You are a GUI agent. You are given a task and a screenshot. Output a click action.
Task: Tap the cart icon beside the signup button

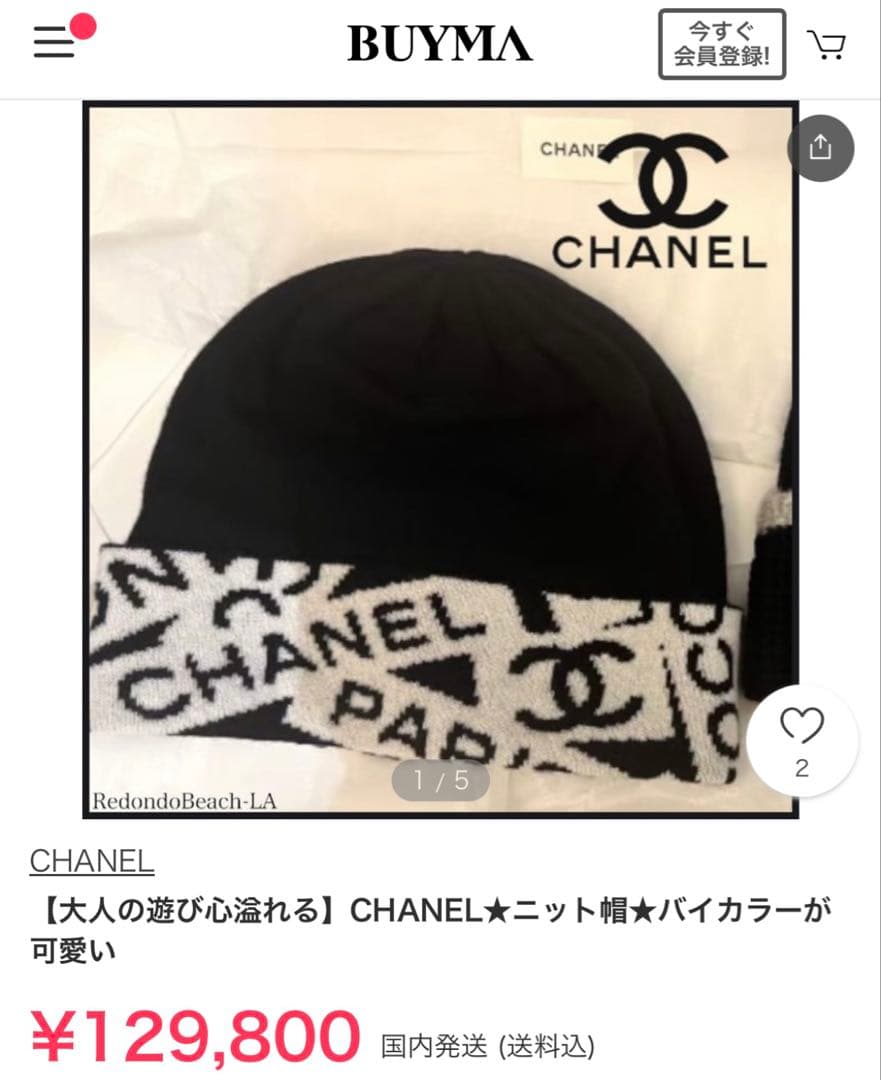826,43
